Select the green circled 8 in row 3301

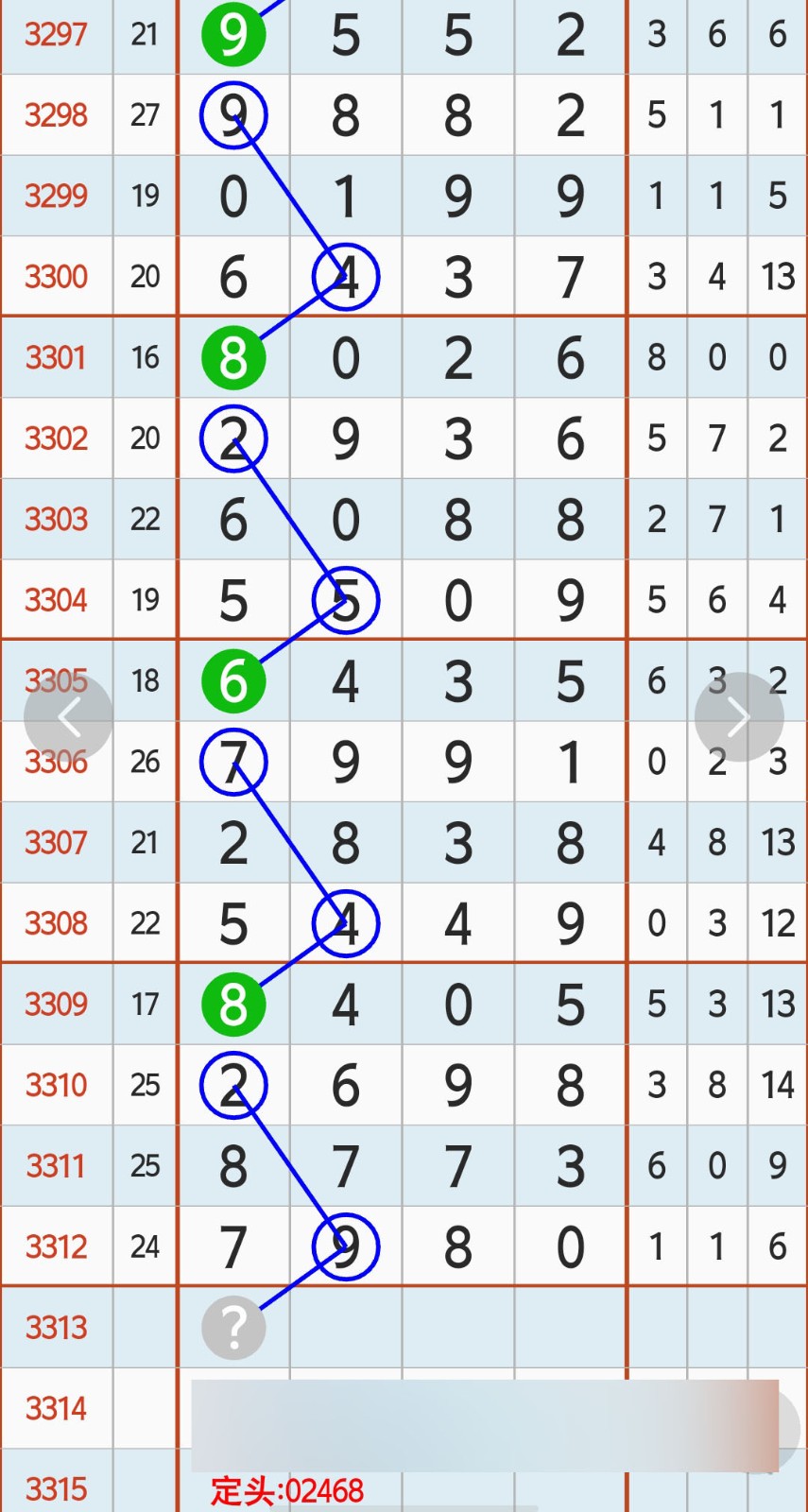click(x=233, y=357)
